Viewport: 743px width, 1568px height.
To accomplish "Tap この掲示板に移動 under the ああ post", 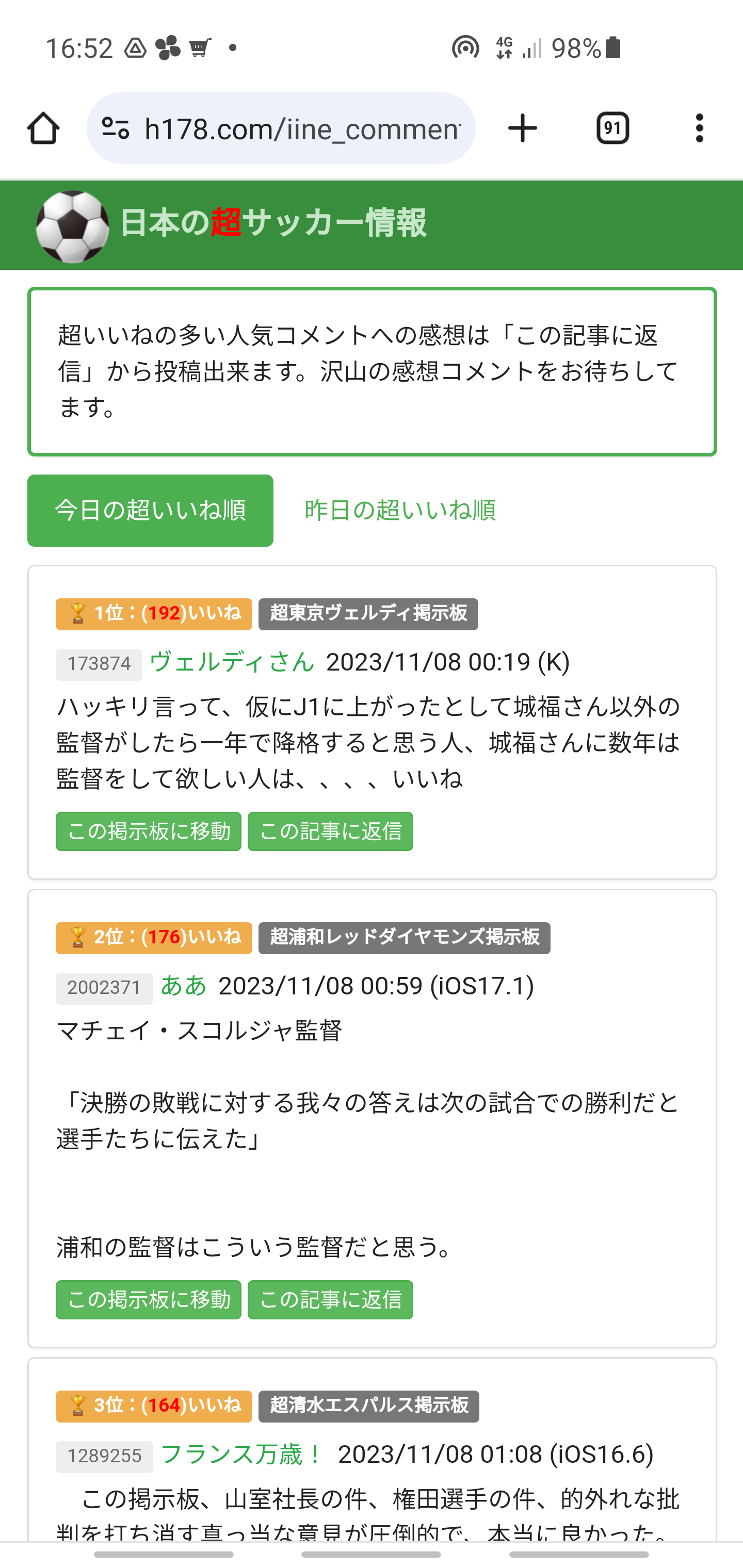I will 149,1300.
